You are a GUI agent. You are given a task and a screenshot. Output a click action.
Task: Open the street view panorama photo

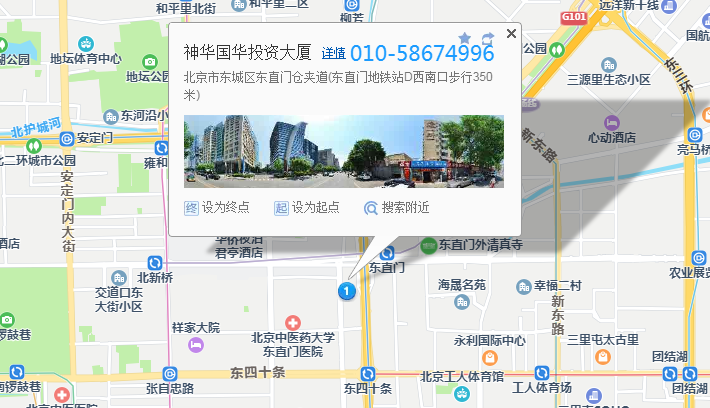[x=343, y=151]
